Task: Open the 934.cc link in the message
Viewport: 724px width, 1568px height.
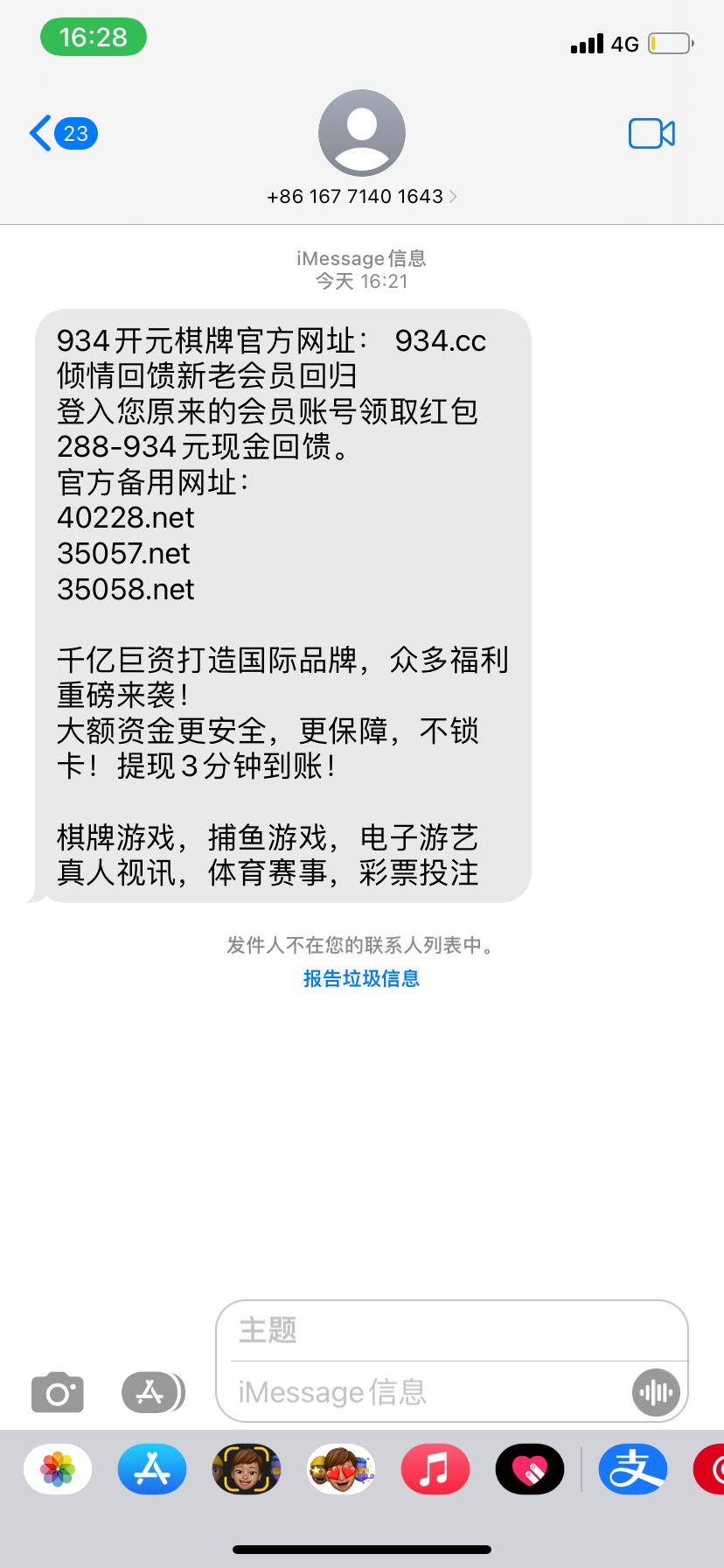Action: (x=440, y=340)
